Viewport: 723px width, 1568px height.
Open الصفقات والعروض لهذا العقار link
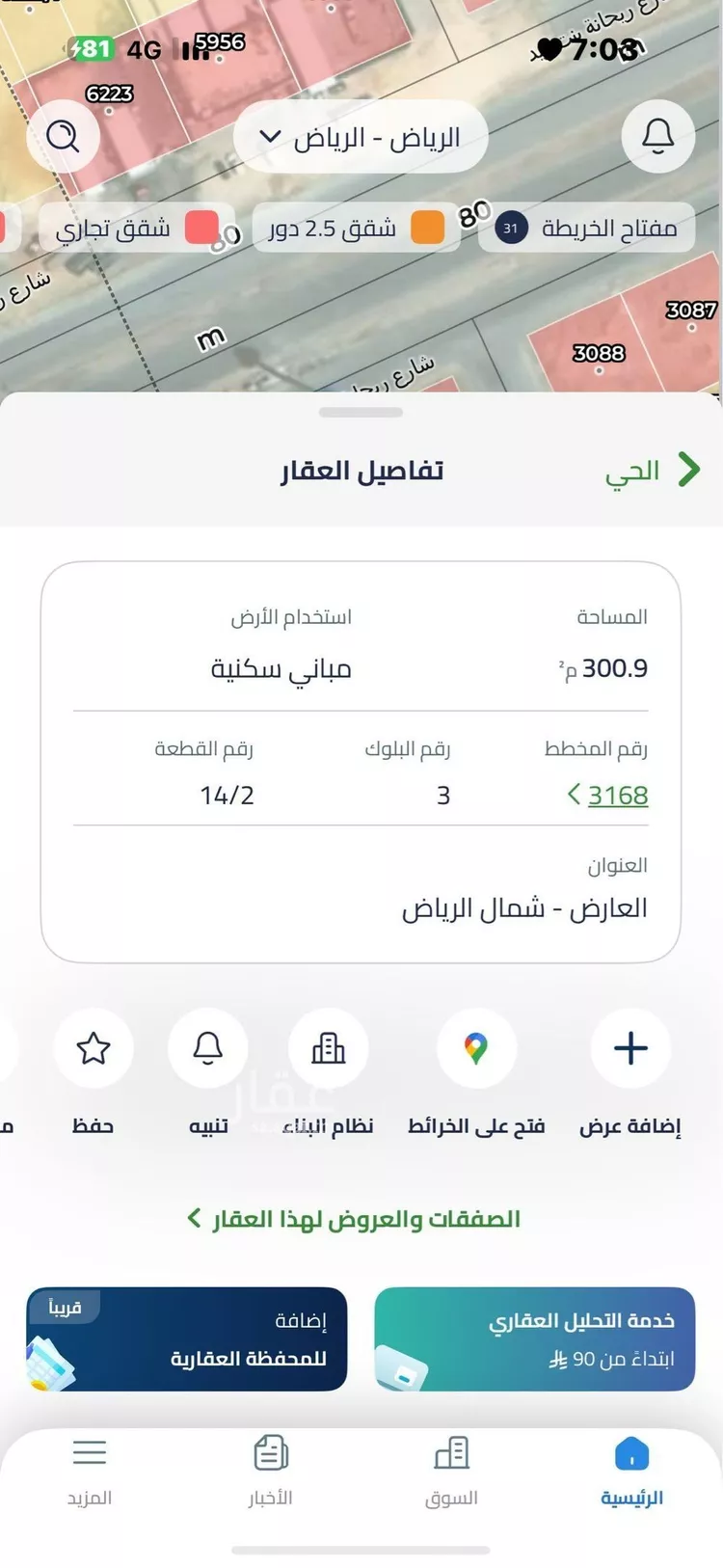[361, 1218]
